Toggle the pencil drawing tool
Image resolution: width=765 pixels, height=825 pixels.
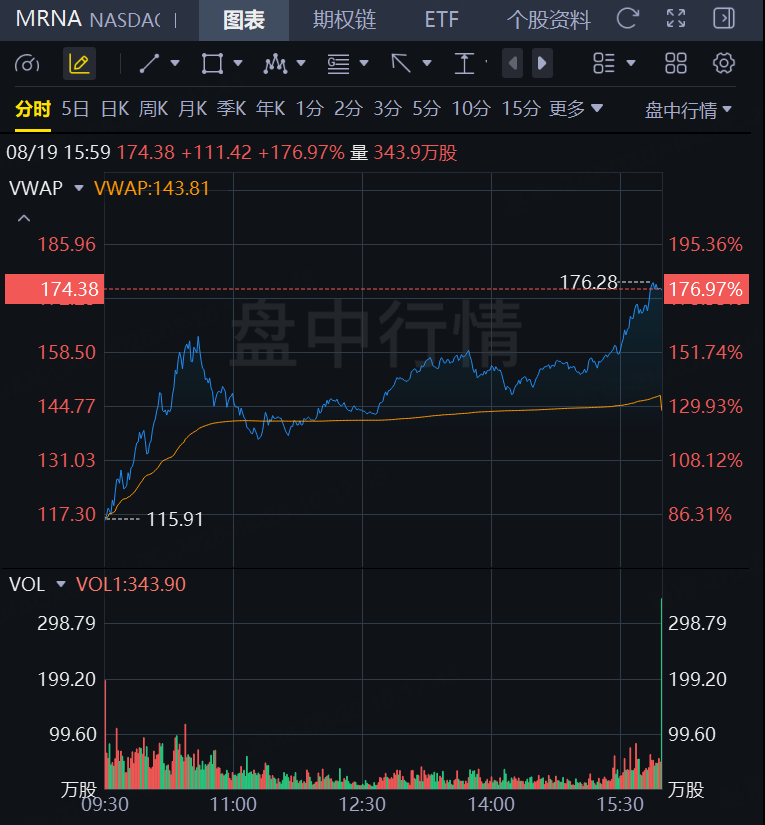79,64
